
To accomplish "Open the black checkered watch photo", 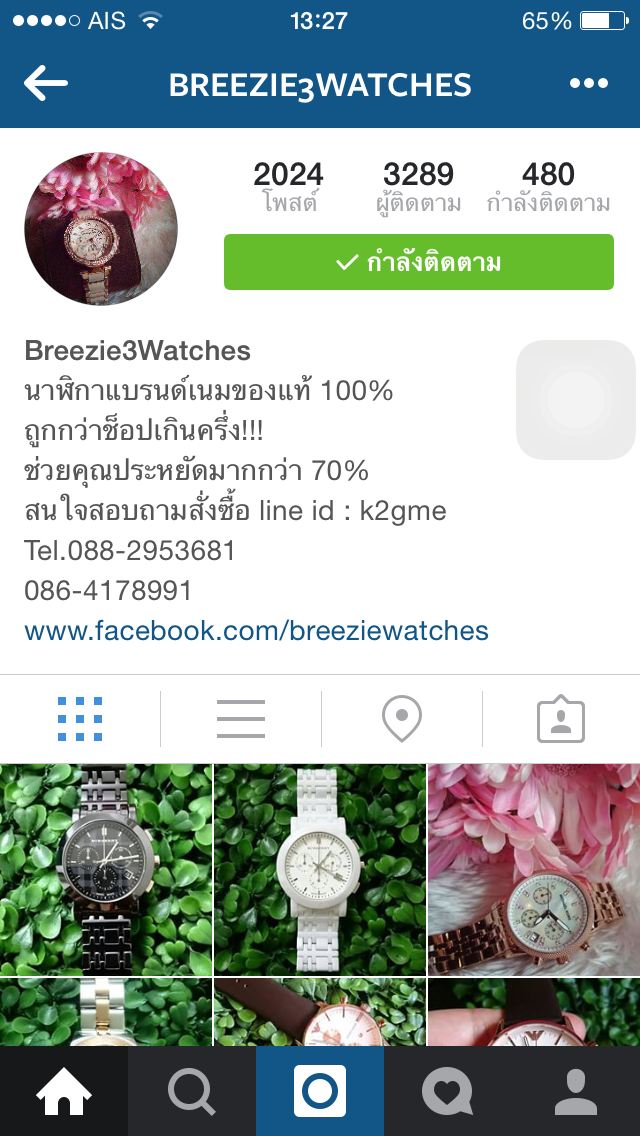I will (106, 869).
